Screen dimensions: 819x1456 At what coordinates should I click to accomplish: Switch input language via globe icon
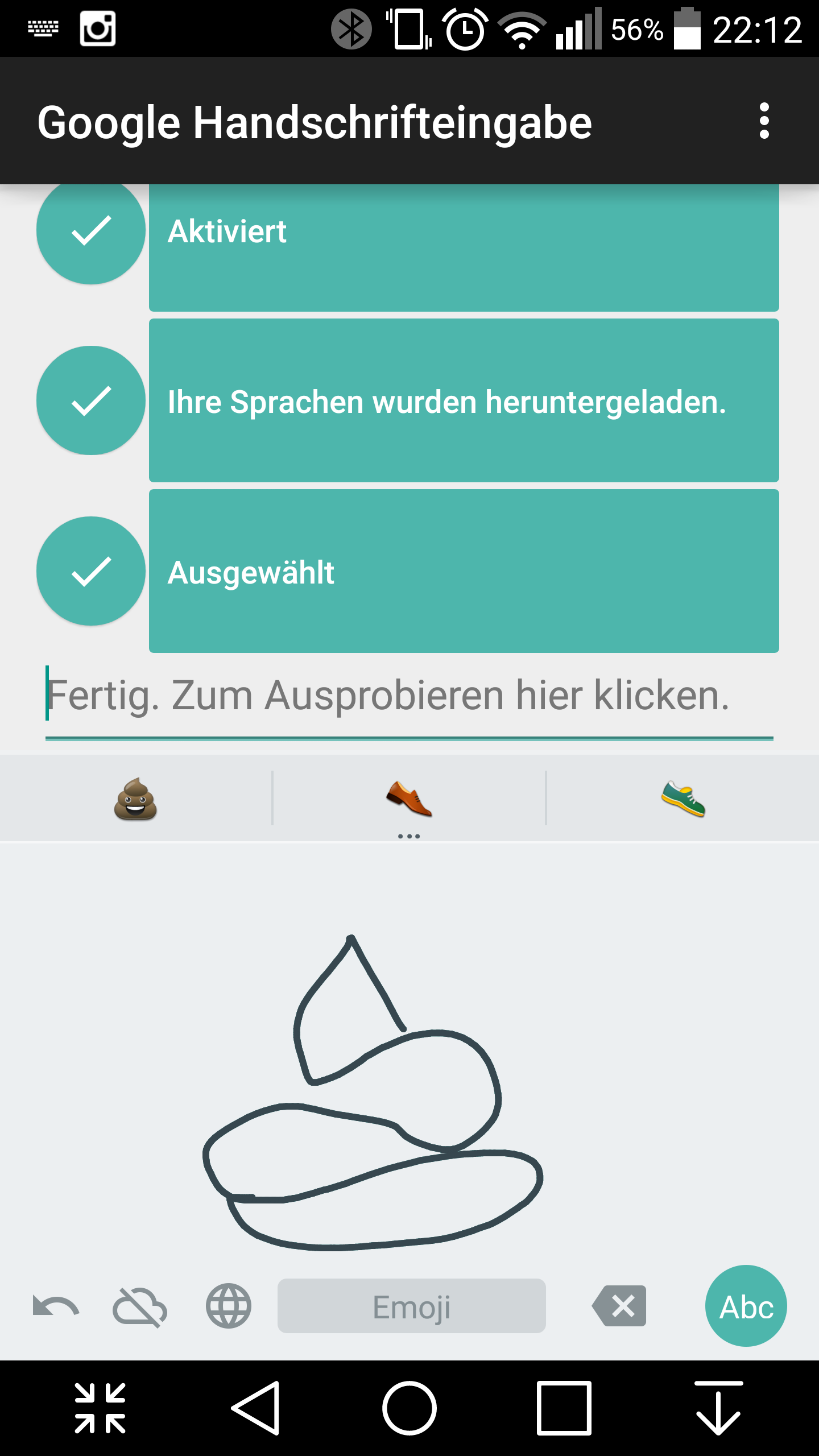point(229,1306)
